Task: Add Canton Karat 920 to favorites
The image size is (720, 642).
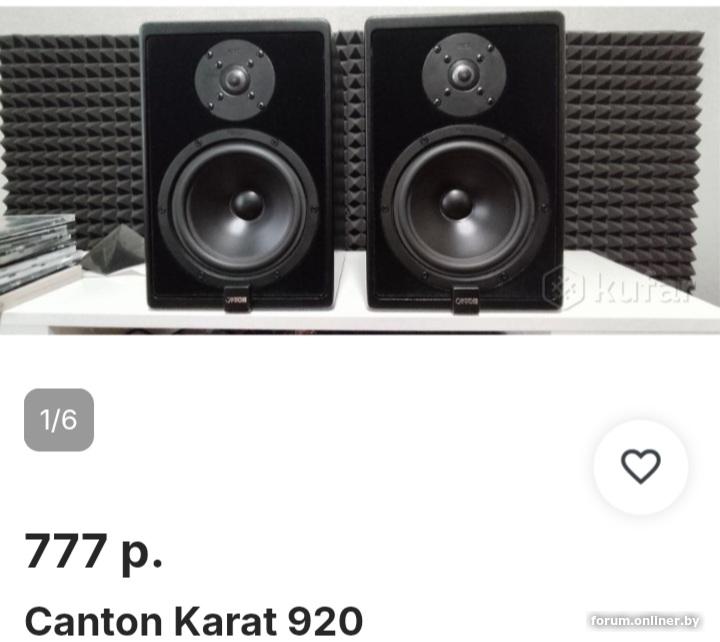Action: coord(640,466)
